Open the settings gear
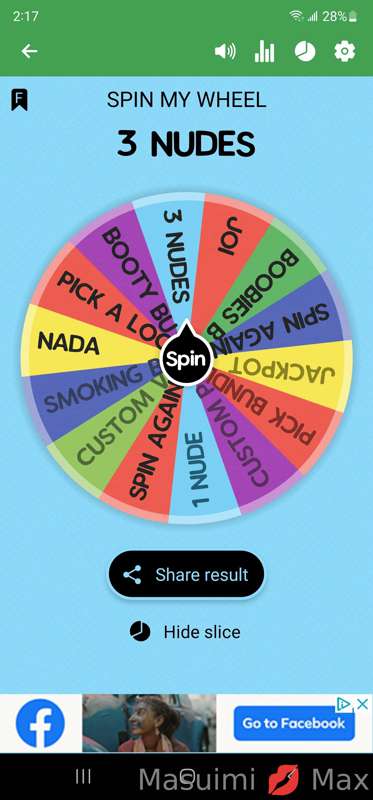This screenshot has width=373, height=800. point(344,51)
